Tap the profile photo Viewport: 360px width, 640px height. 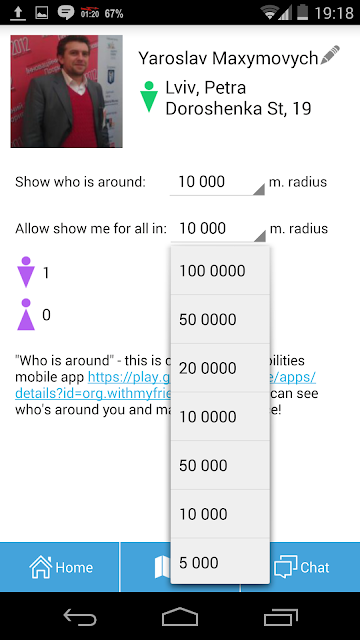tap(67, 91)
